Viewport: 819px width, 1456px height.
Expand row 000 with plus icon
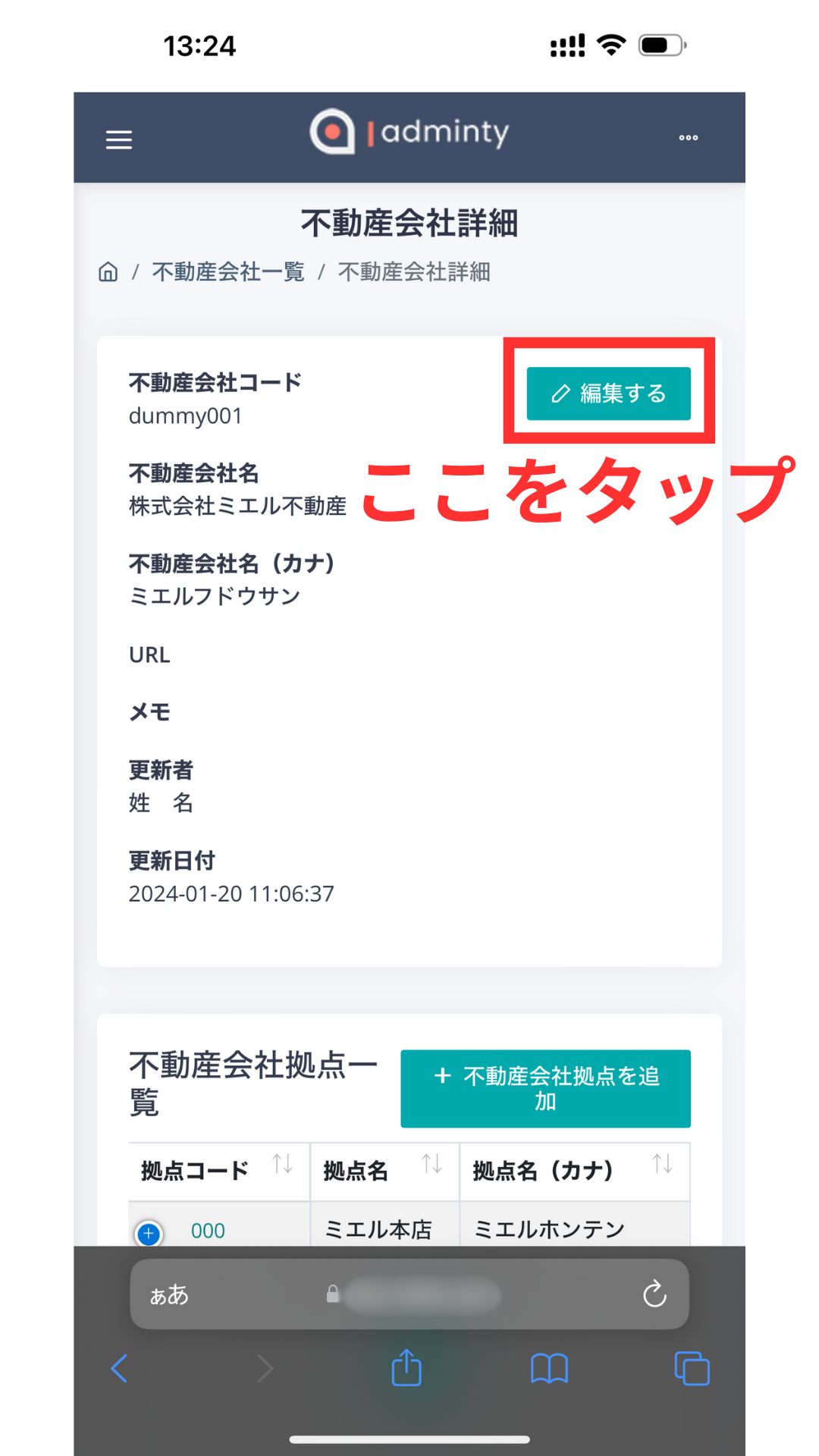(x=149, y=1234)
